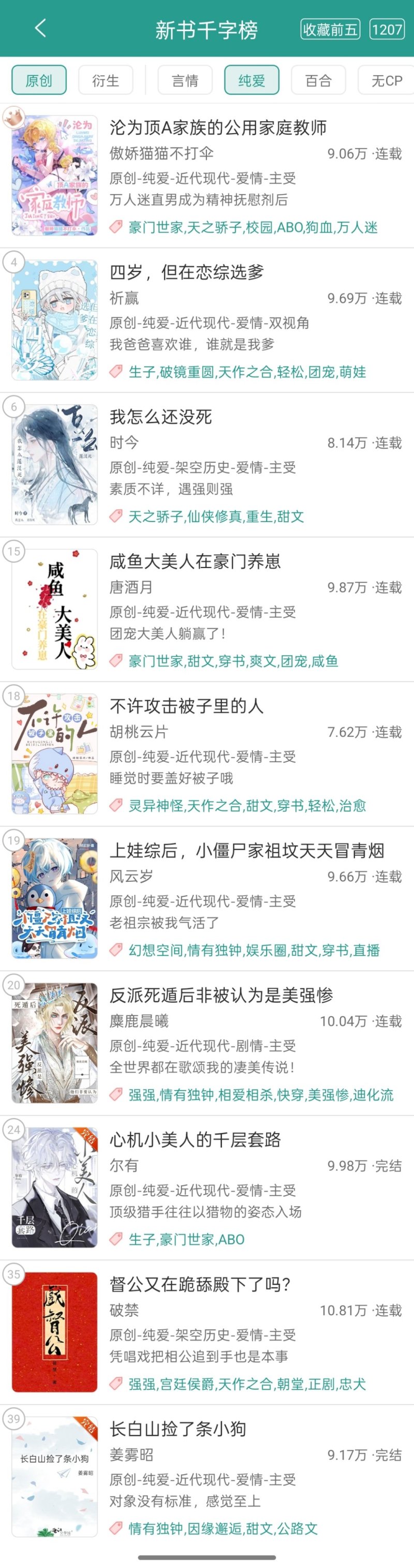The width and height of the screenshot is (414, 1568).
Task: Filter by 言情 category
Action: (x=185, y=80)
